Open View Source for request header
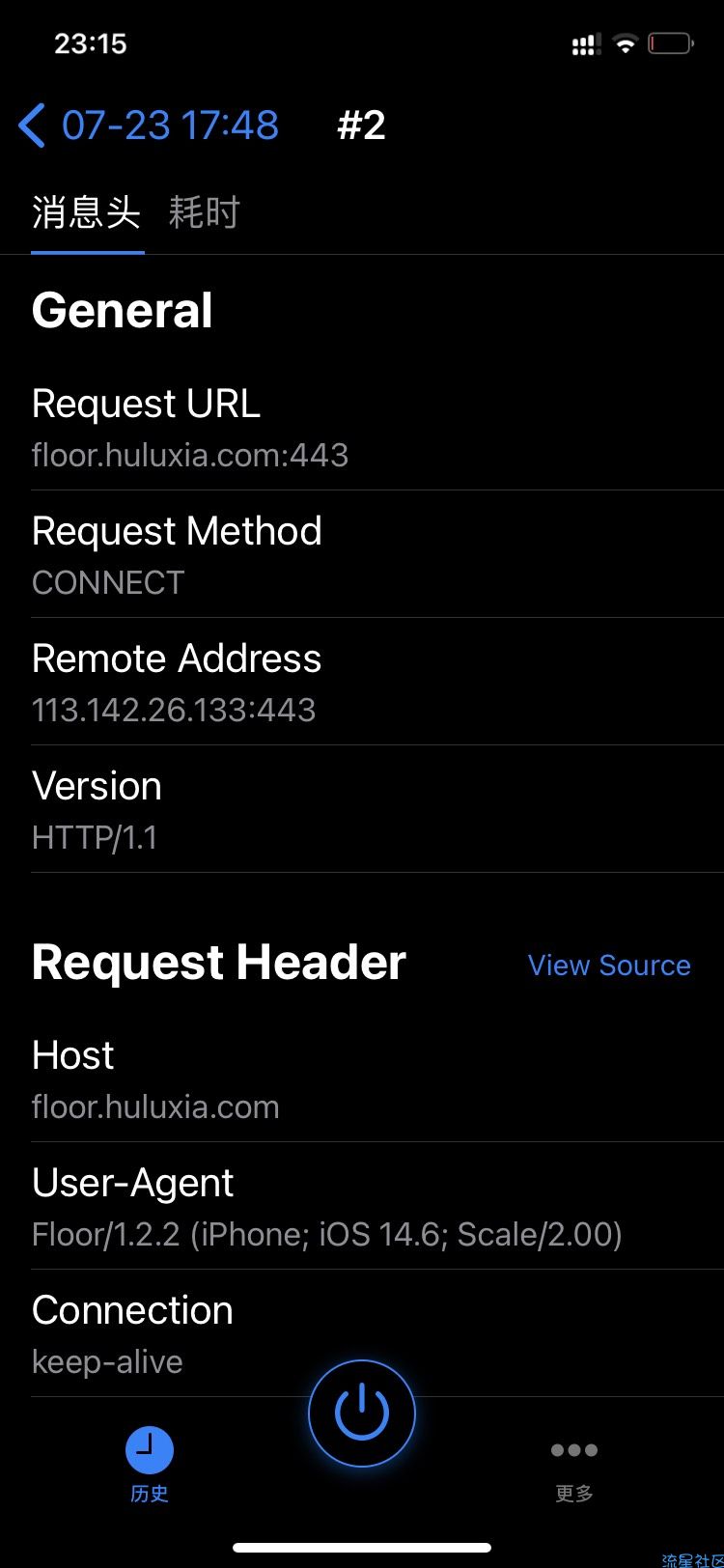Screen dimensions: 724x1568 click(x=609, y=966)
